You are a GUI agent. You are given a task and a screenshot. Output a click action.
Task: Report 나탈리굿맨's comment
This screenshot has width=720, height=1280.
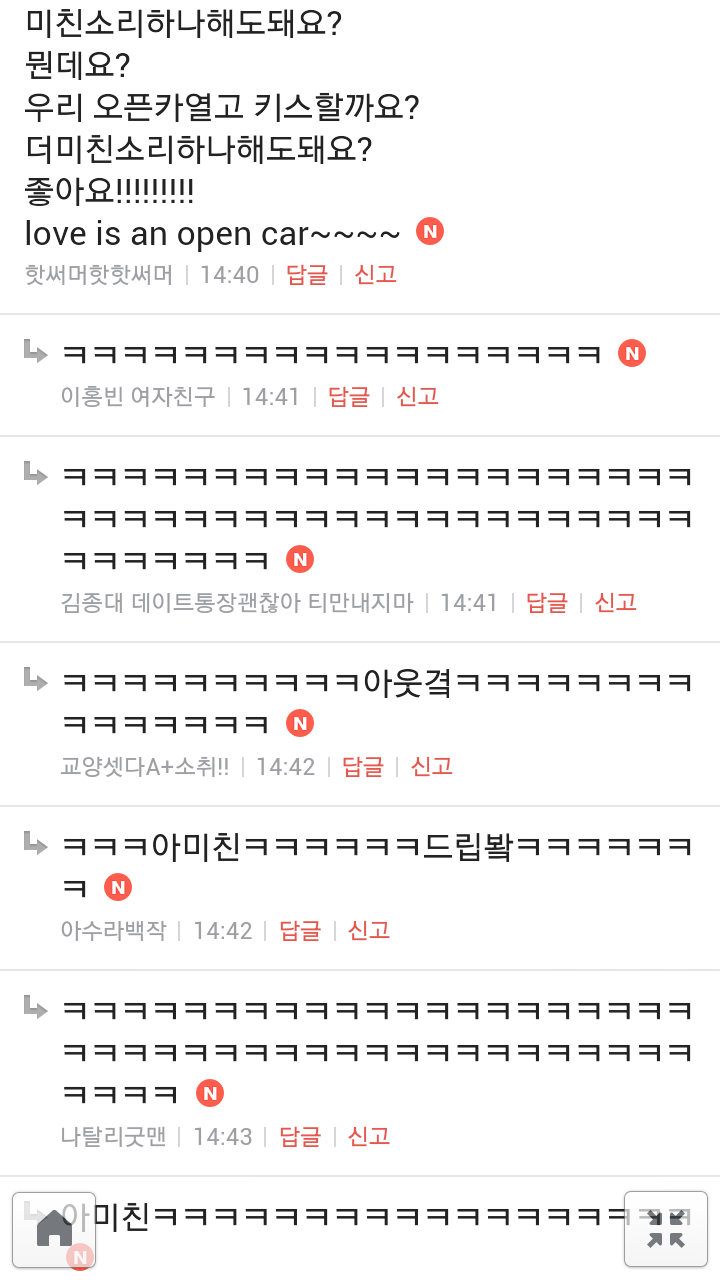[x=368, y=1136]
